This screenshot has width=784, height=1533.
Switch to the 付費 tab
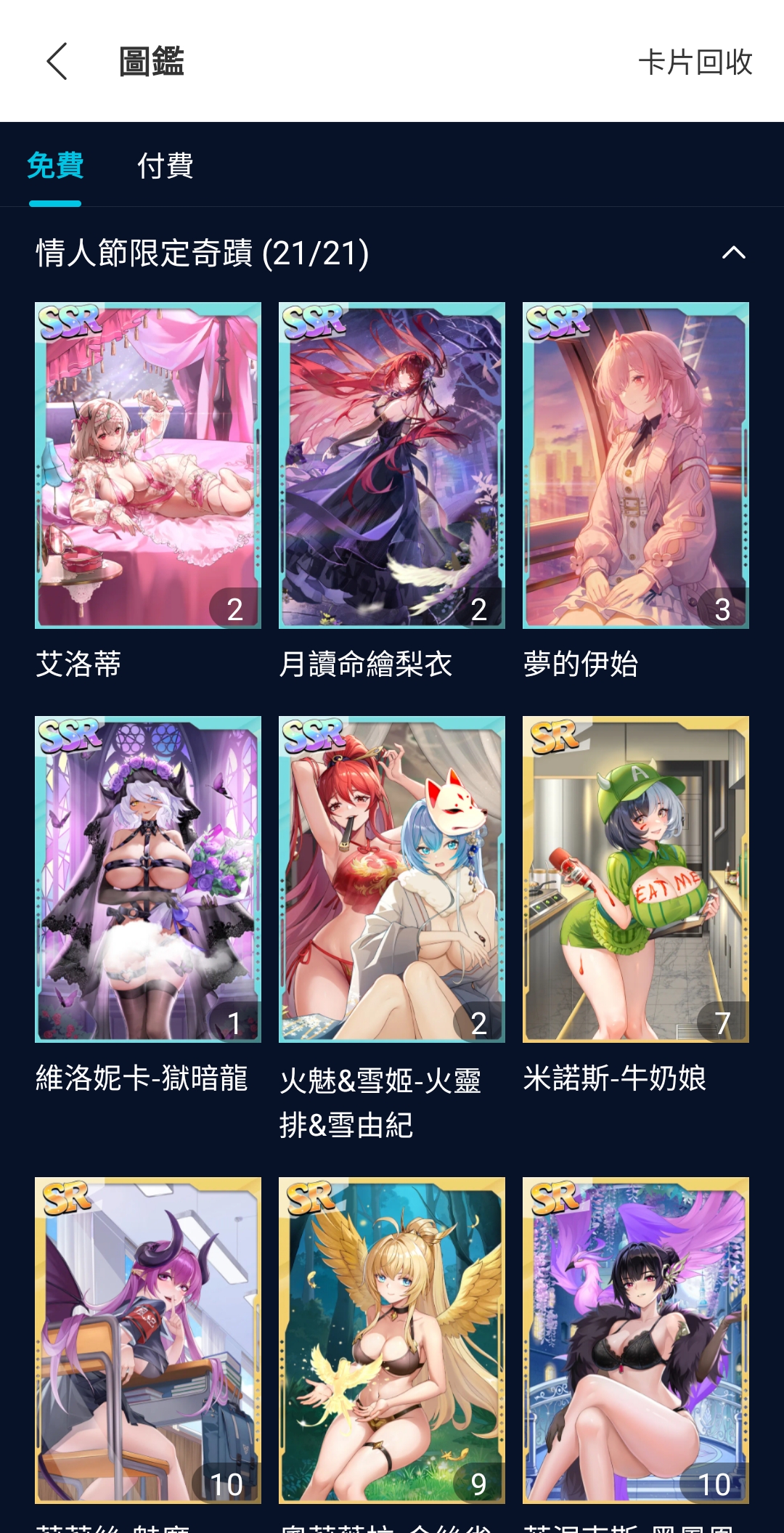click(166, 166)
